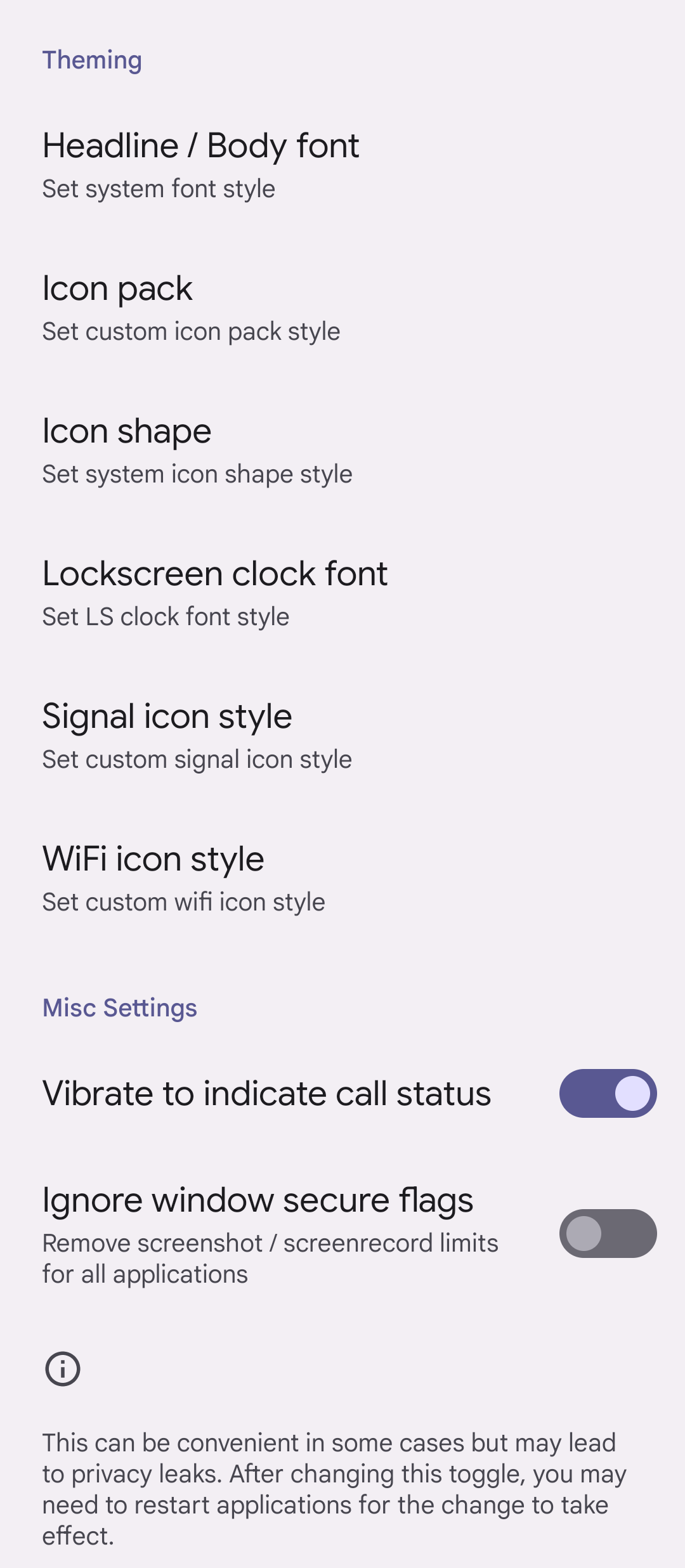The image size is (685, 1568).
Task: Select the Icon shape setting
Action: point(197,450)
